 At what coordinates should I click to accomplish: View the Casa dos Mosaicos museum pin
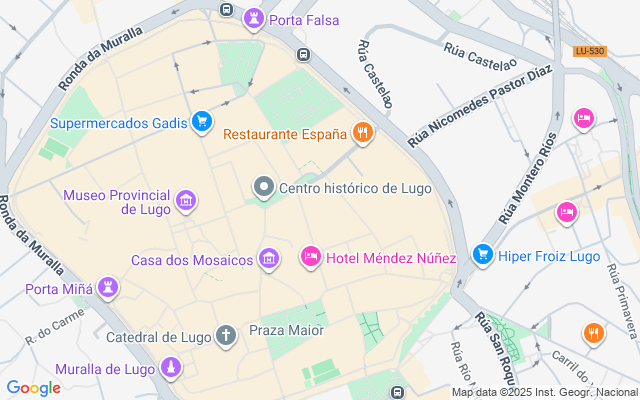268,260
